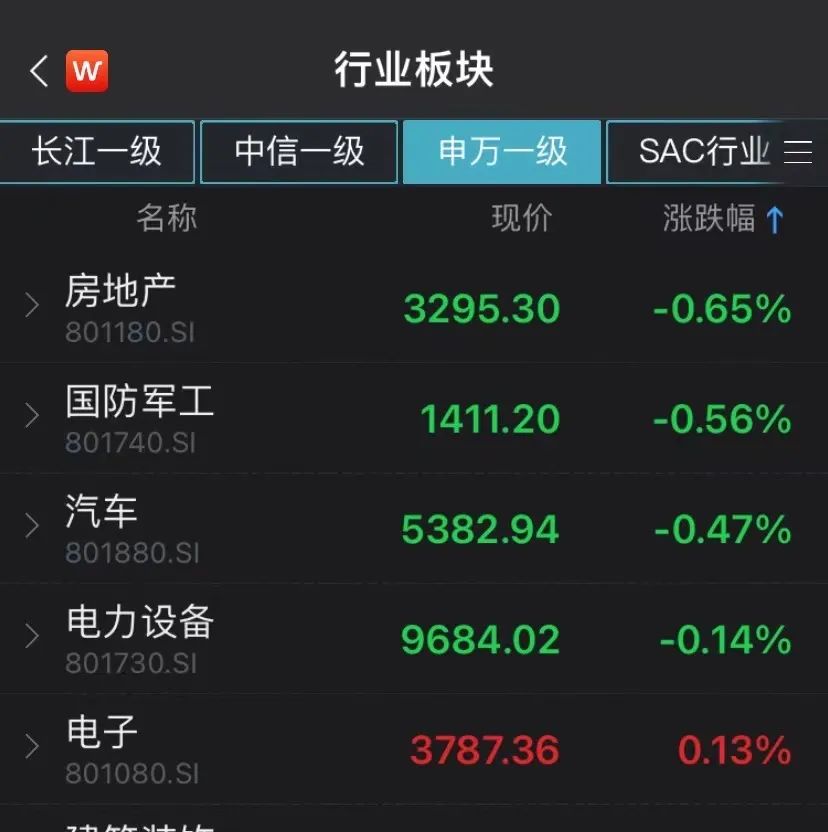828x832 pixels.
Task: Select the 申万一级 tab
Action: click(x=501, y=151)
